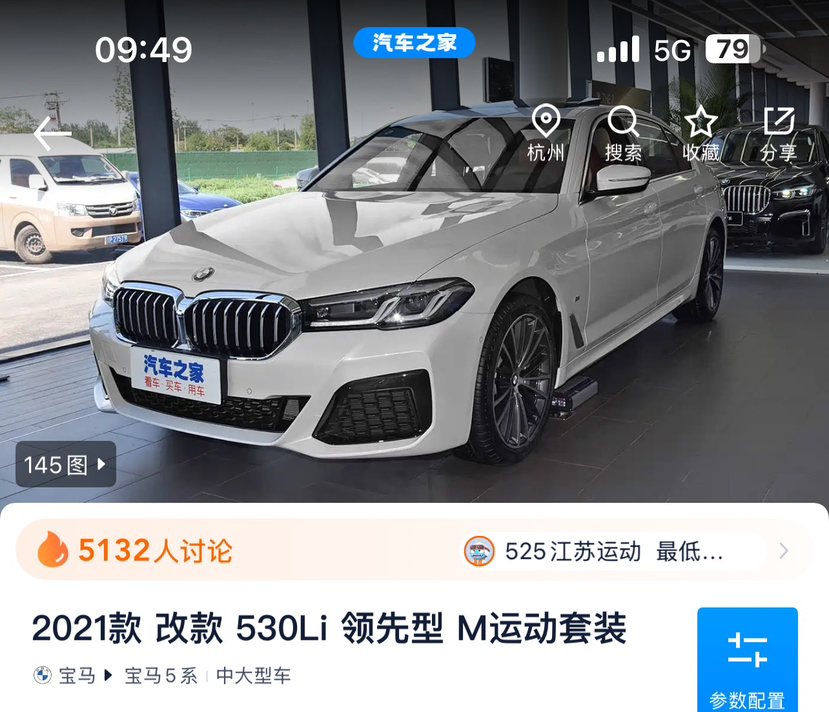This screenshot has width=829, height=712.
Task: Open the 145图 photo gallery
Action: 66,465
